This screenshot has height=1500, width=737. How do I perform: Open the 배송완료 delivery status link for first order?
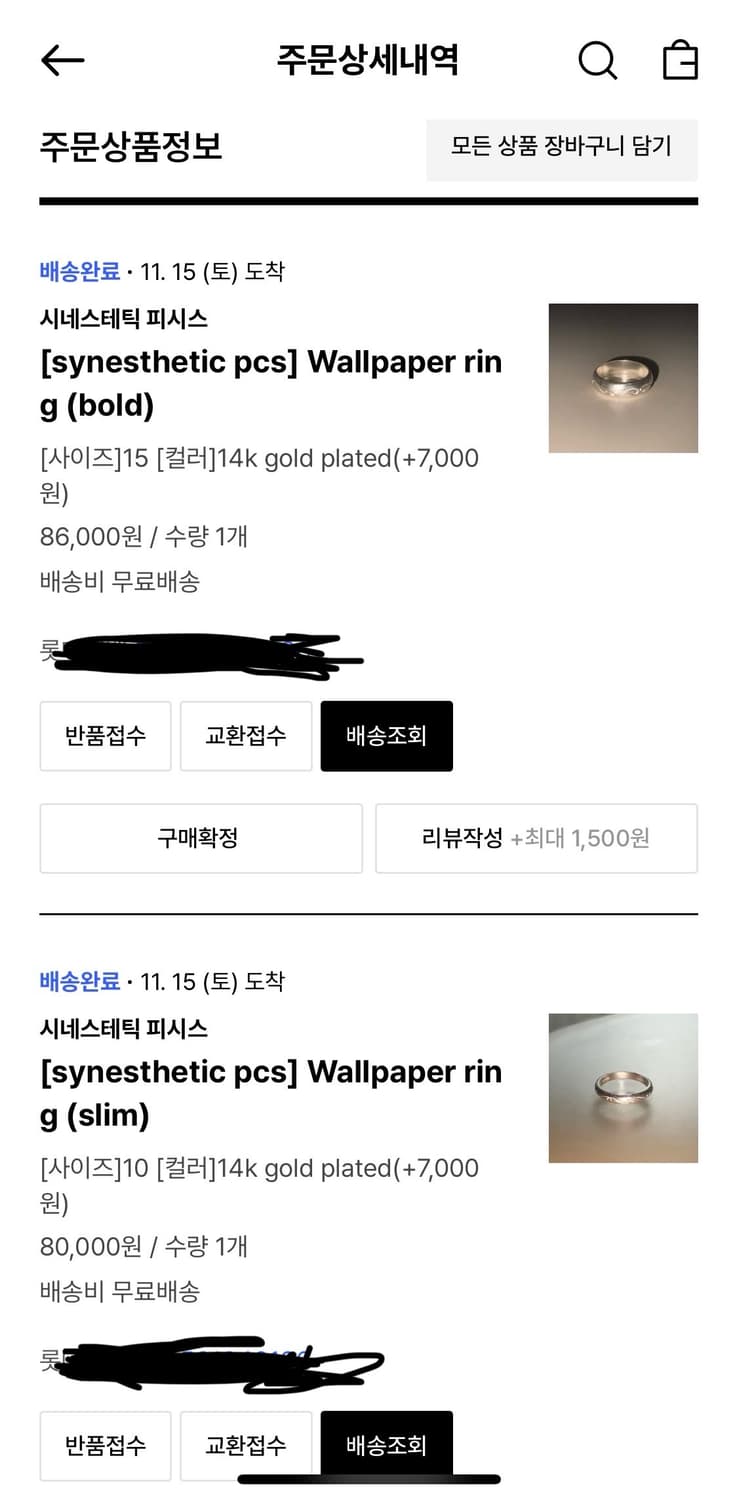pos(81,271)
